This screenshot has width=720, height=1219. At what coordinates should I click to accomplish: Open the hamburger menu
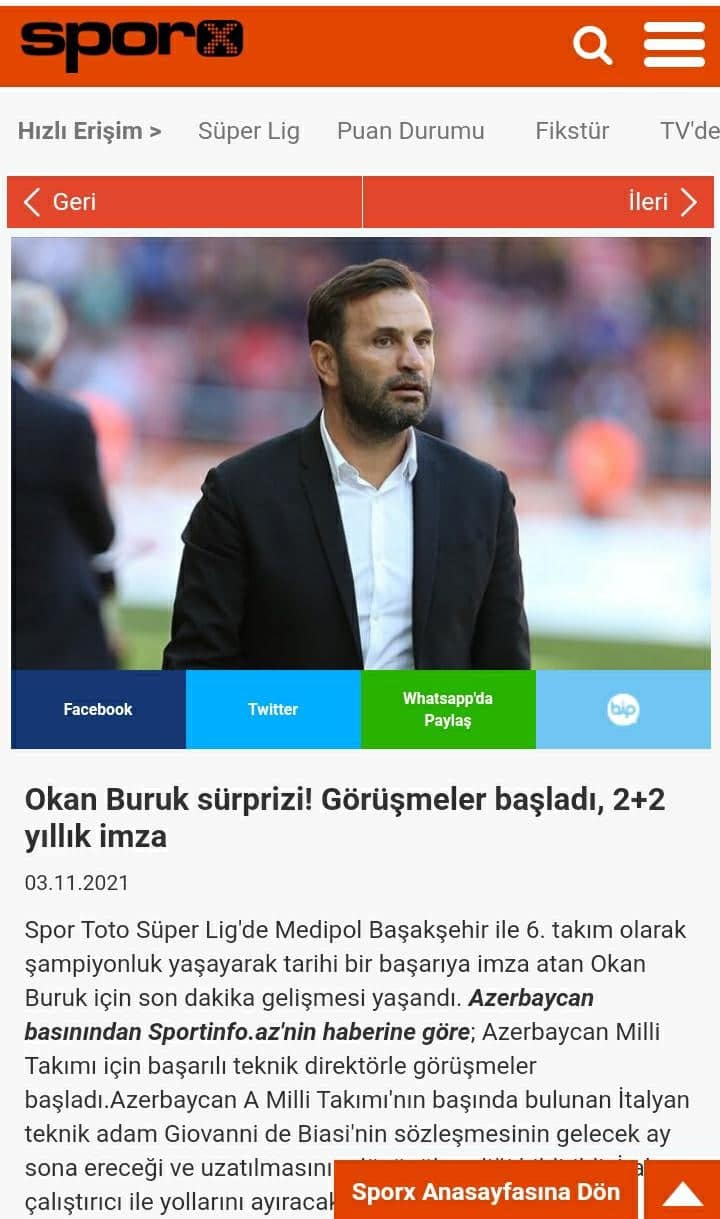(x=674, y=44)
